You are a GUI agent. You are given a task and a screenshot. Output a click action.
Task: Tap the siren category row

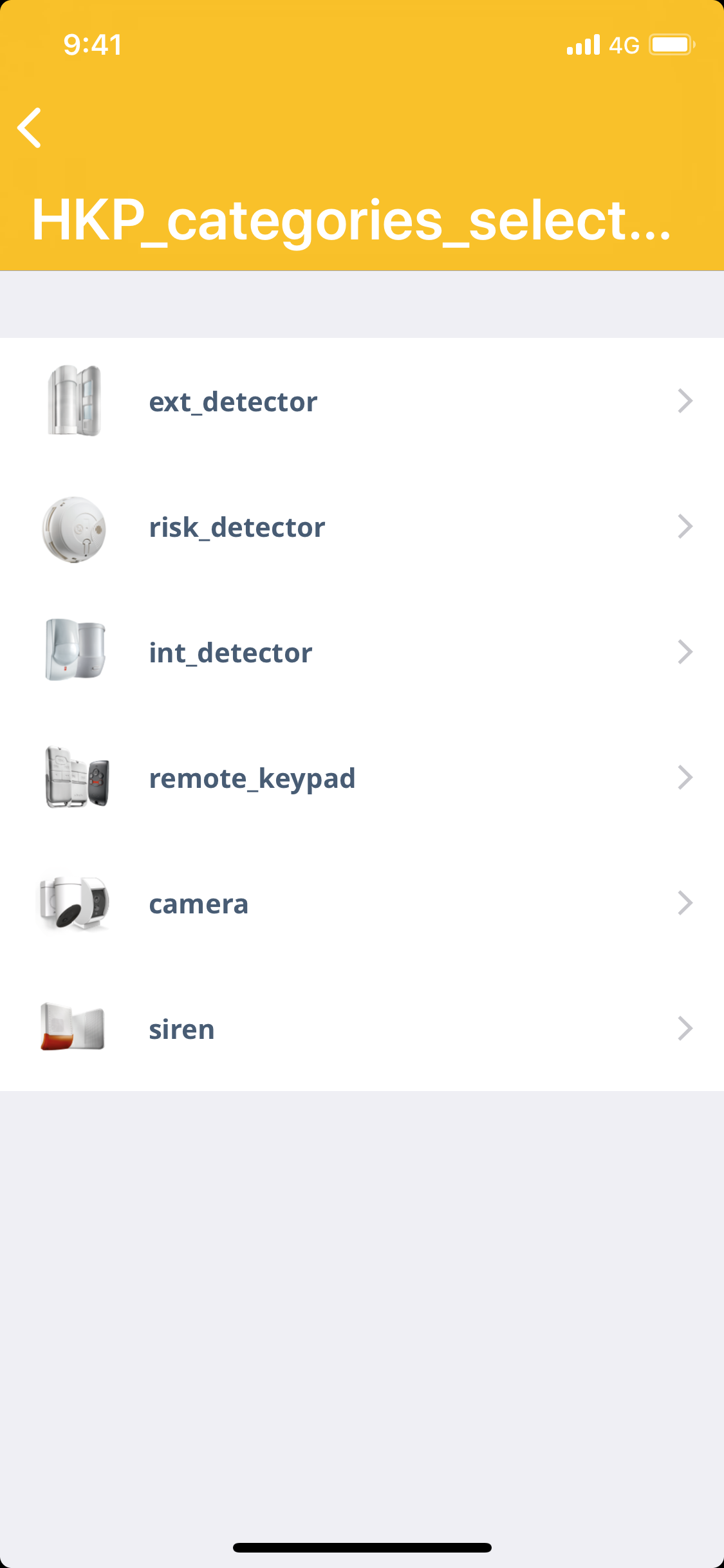coord(362,1029)
